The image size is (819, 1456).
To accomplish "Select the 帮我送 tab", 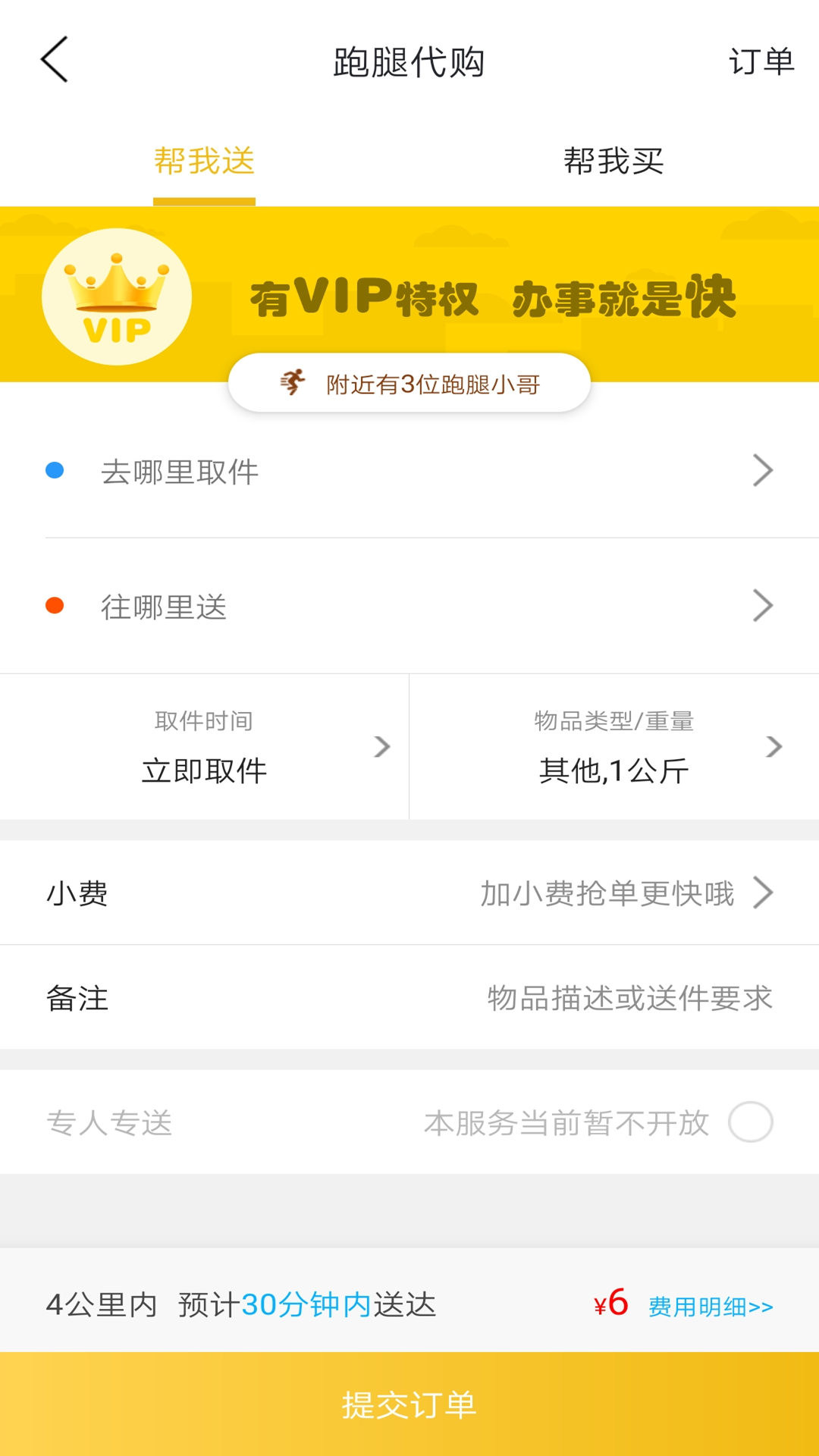I will (x=204, y=161).
